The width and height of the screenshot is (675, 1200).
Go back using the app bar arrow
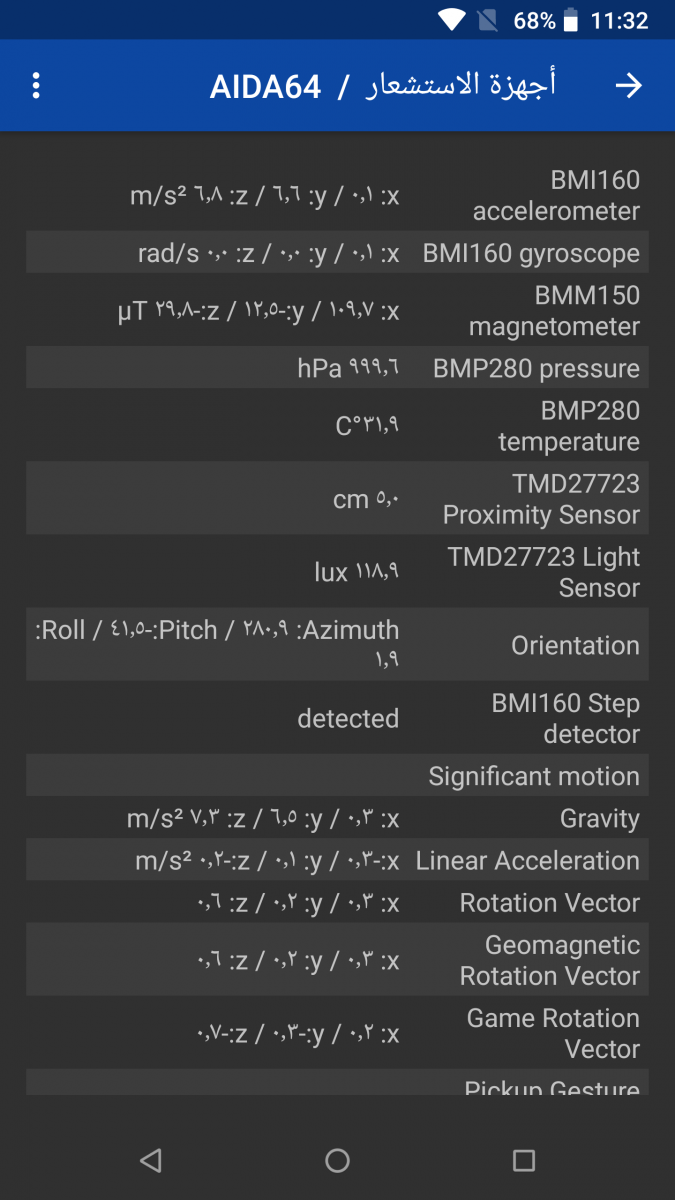click(628, 86)
